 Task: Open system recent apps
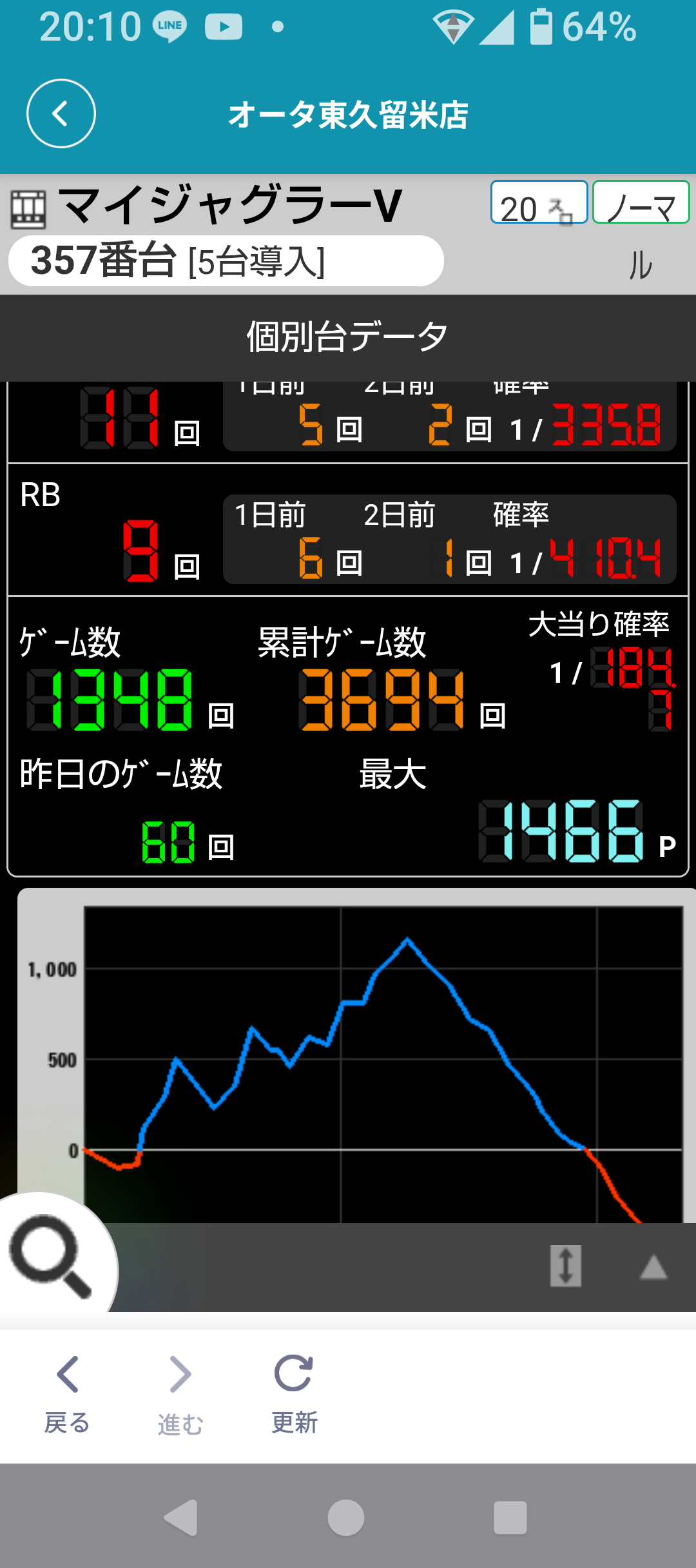pos(510,1518)
